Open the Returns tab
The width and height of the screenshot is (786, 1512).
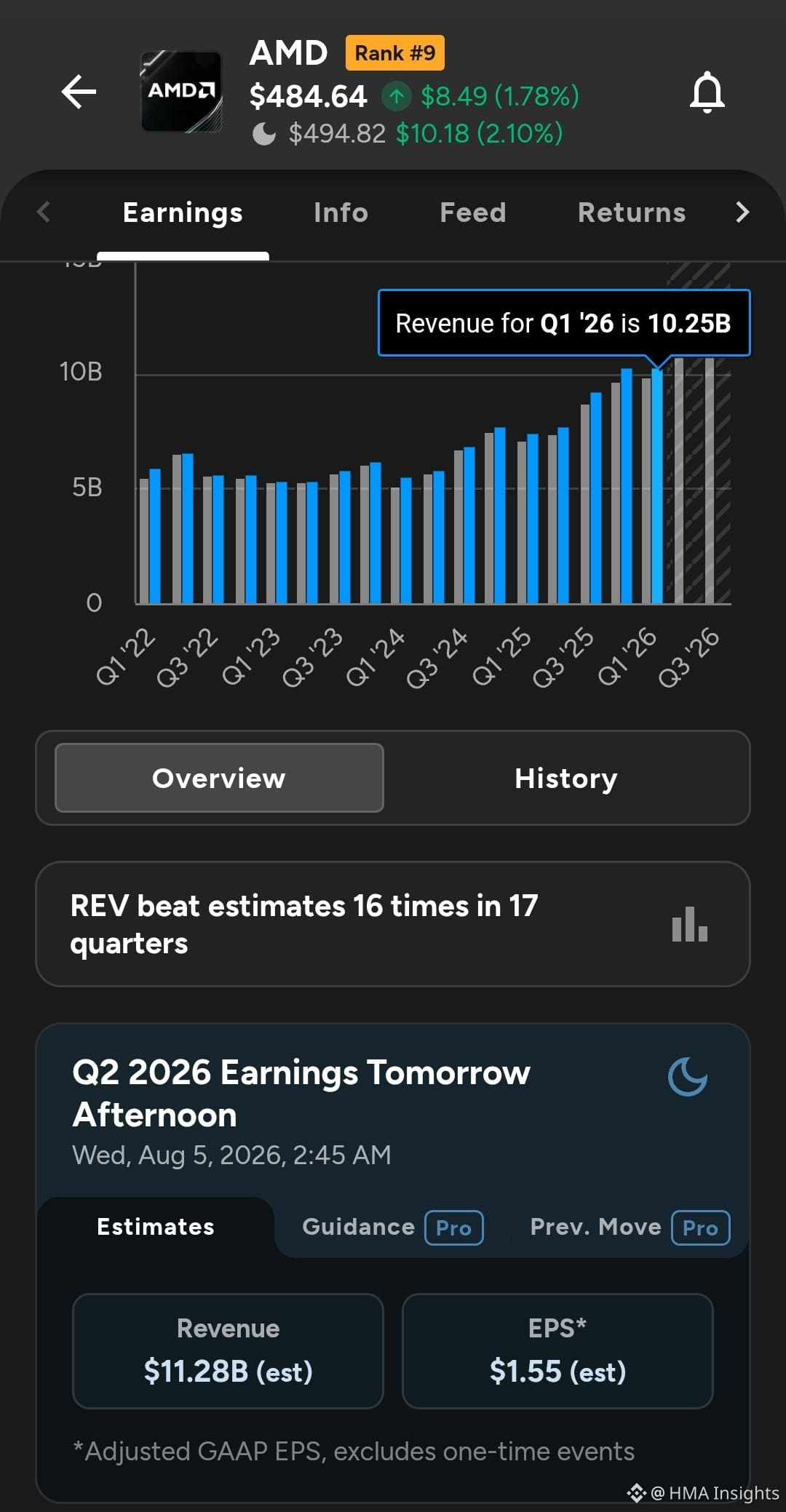pos(632,212)
